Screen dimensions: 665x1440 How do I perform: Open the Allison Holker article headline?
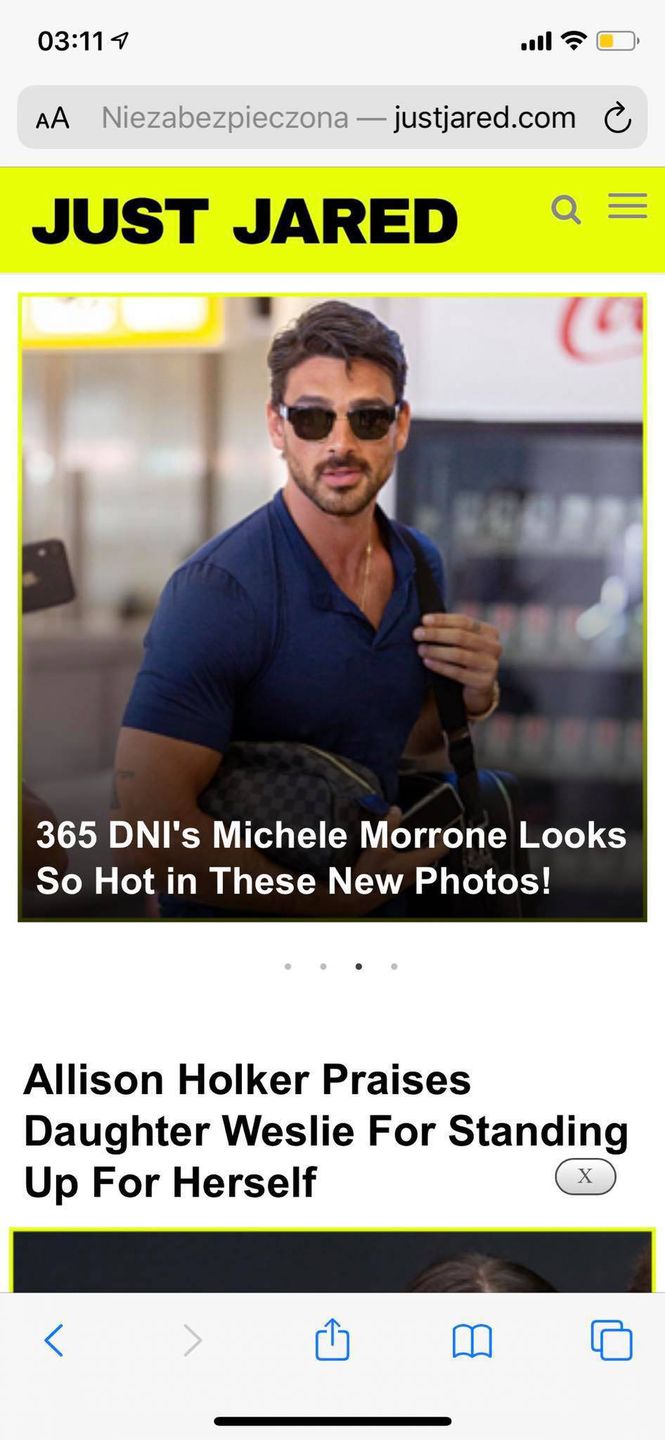325,1130
